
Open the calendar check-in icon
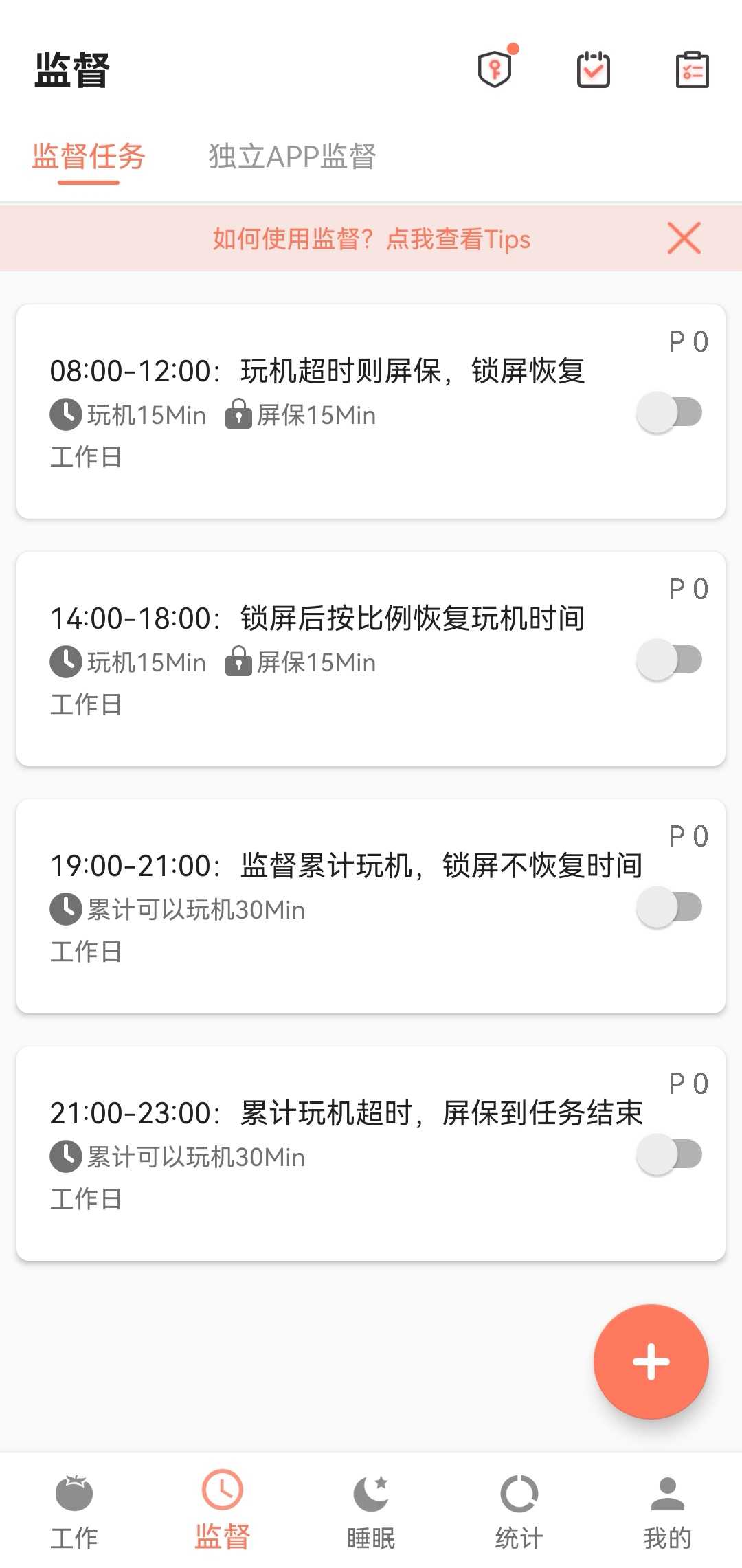pos(594,69)
